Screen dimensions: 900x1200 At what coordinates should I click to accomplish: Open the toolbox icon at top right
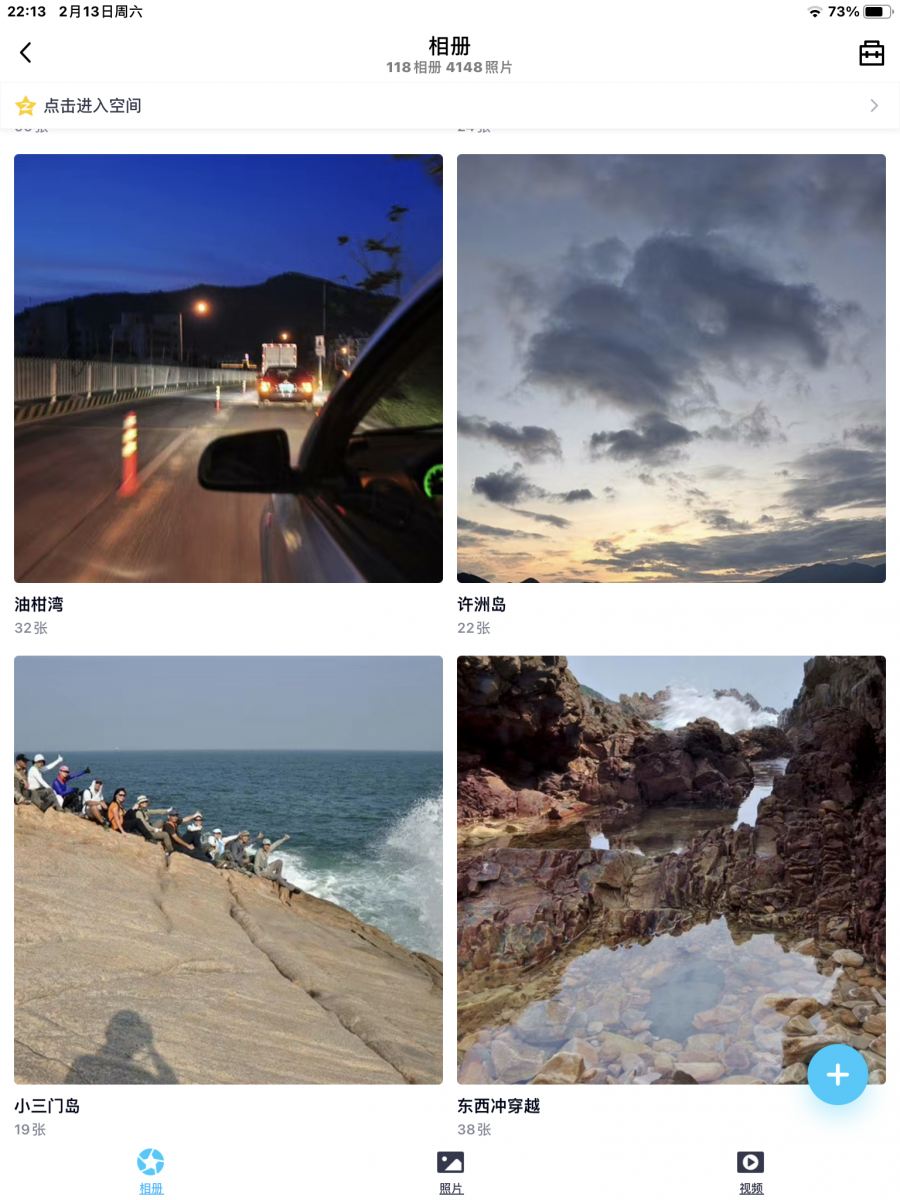pyautogui.click(x=871, y=53)
